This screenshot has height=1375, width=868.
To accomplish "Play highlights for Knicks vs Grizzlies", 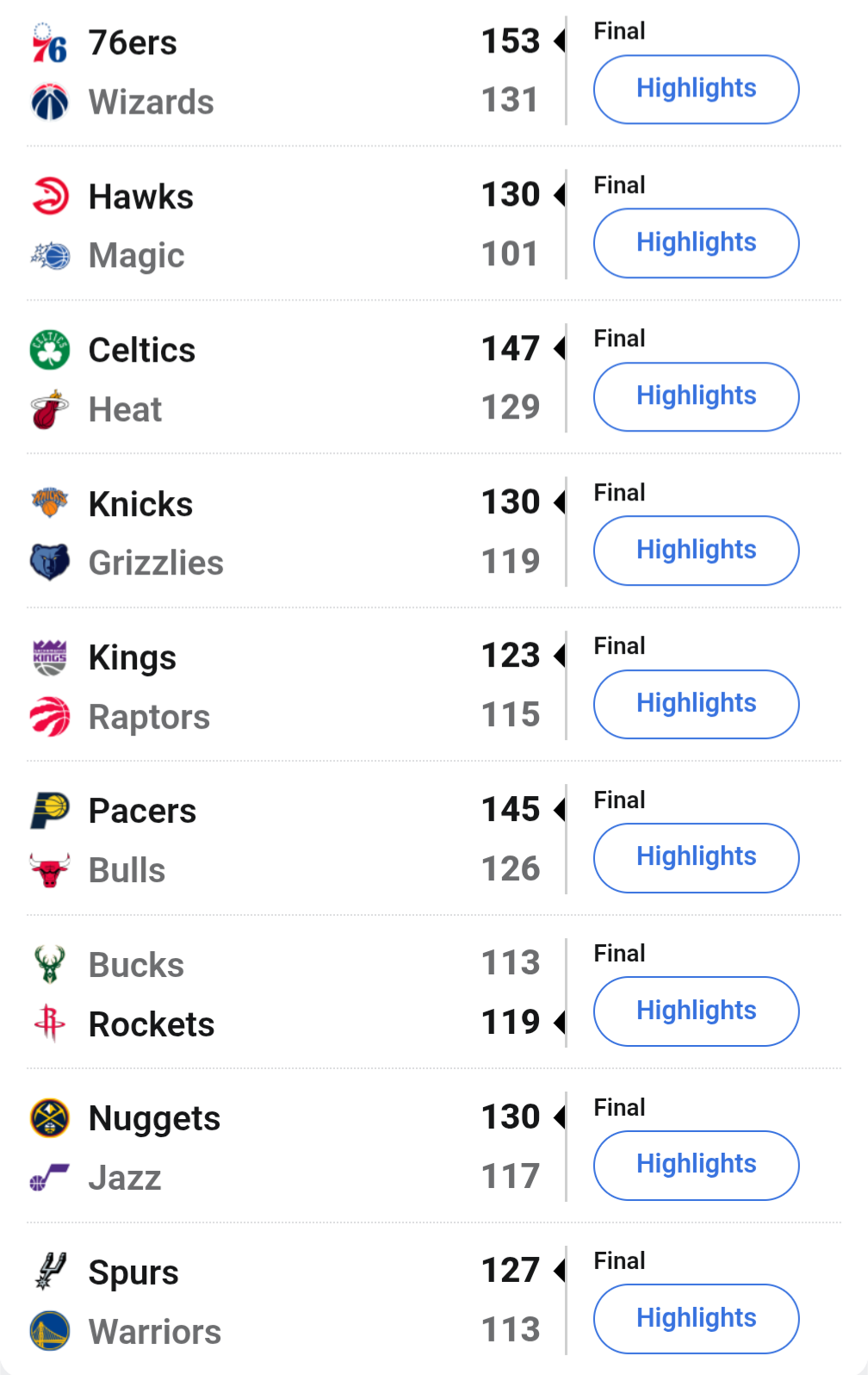I will [696, 551].
